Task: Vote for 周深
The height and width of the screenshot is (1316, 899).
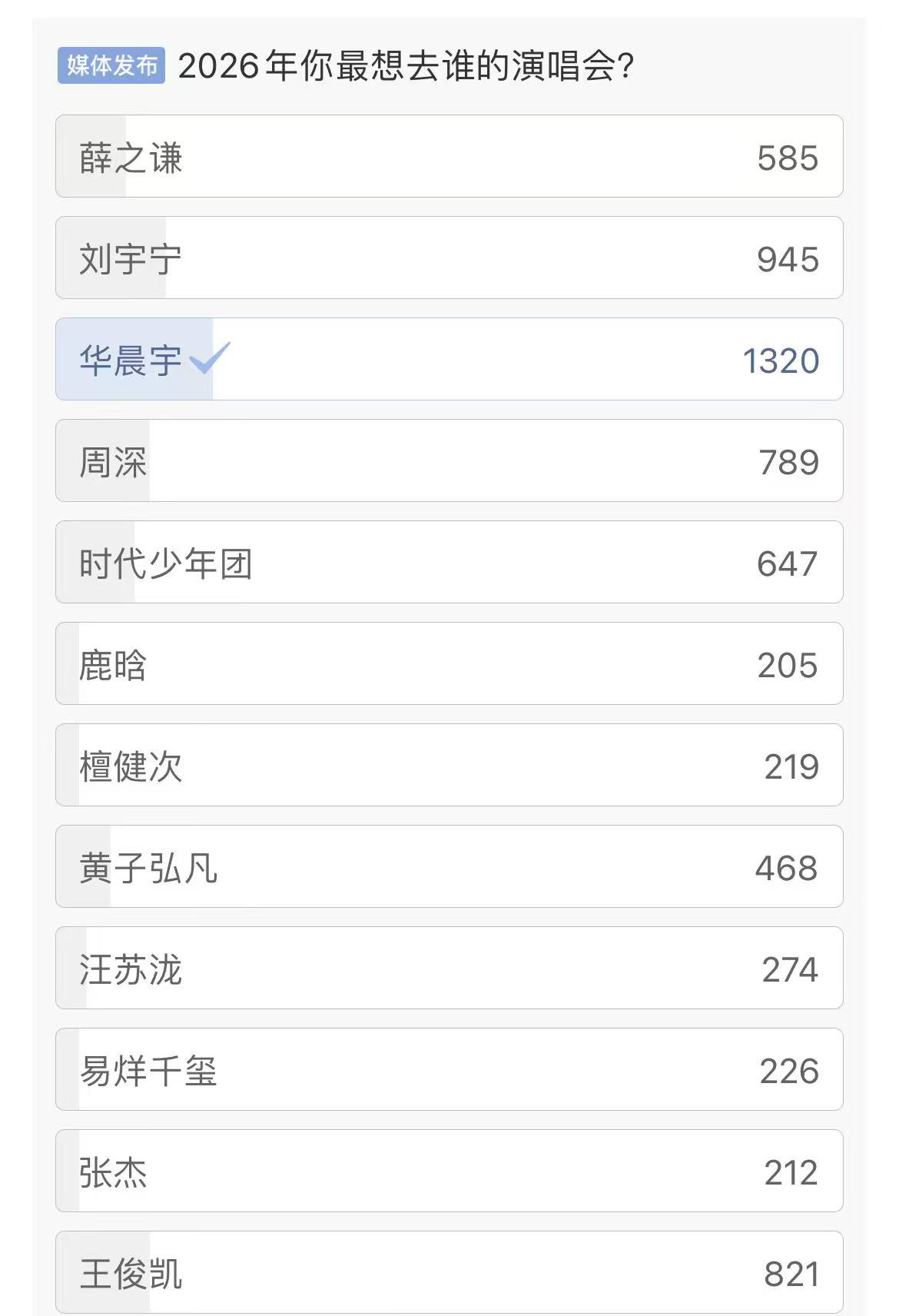Action: tap(448, 461)
